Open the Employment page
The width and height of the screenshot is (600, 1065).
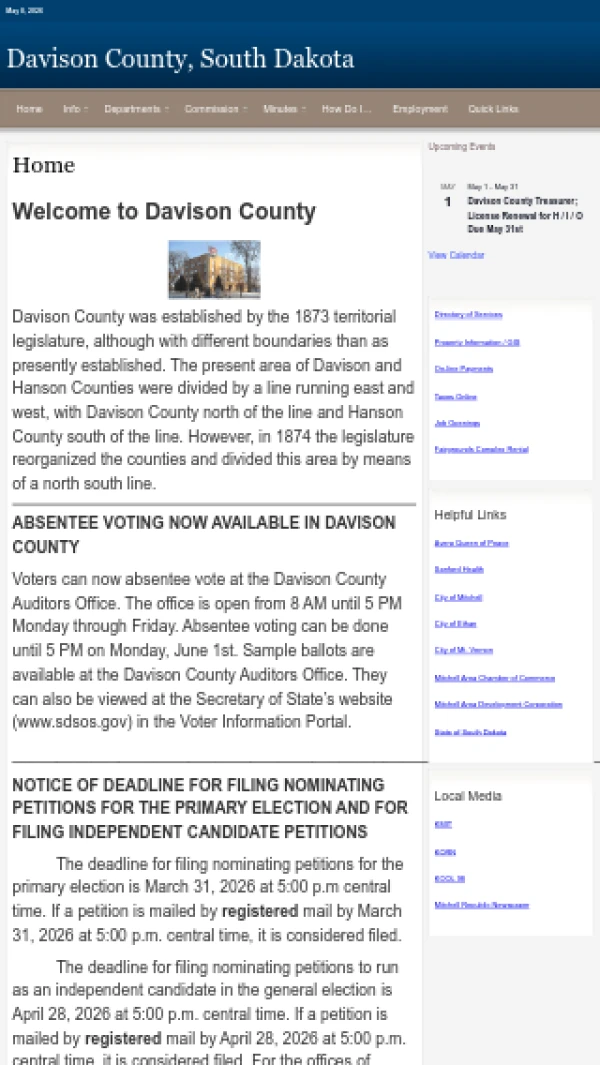[x=420, y=109]
